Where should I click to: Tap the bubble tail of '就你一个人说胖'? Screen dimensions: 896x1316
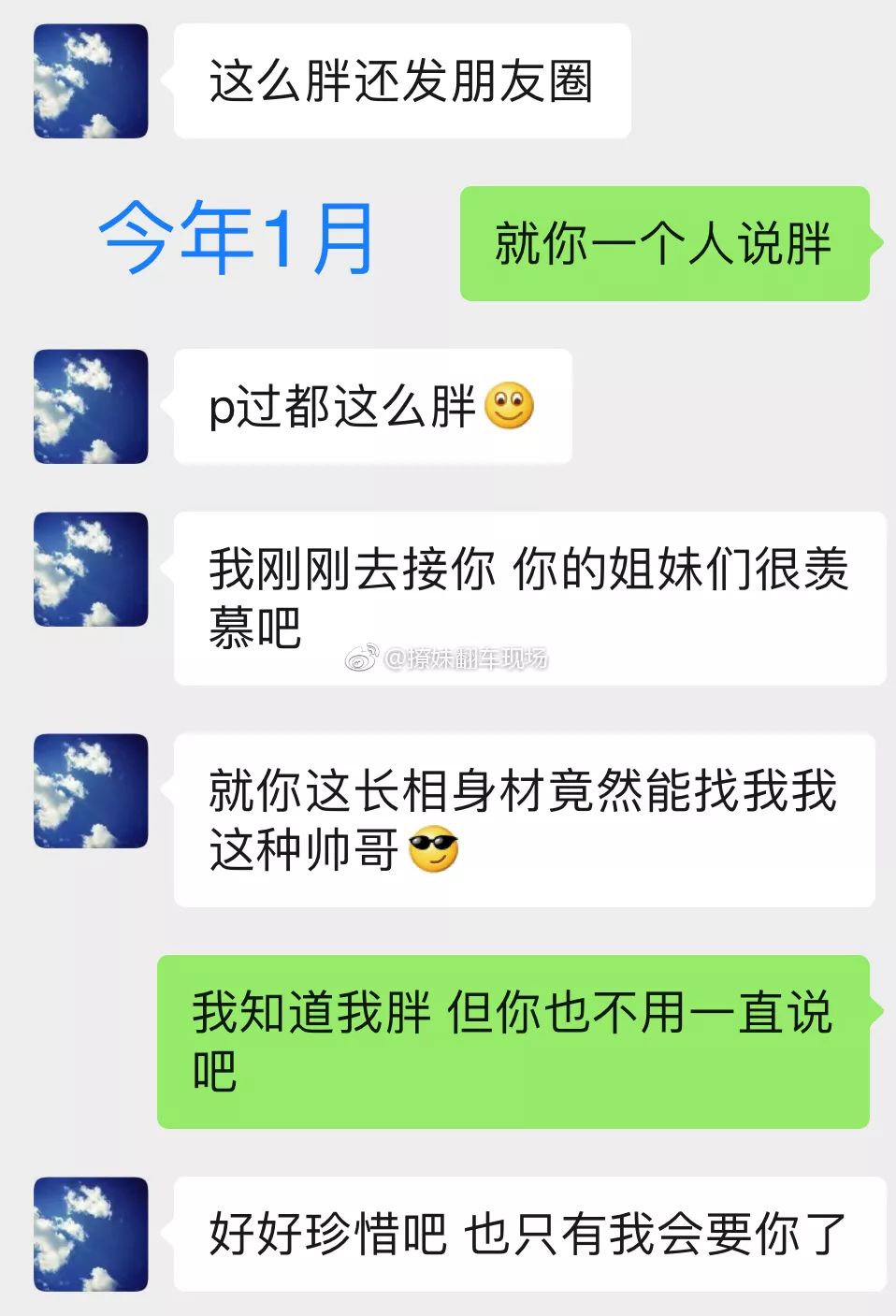click(877, 241)
